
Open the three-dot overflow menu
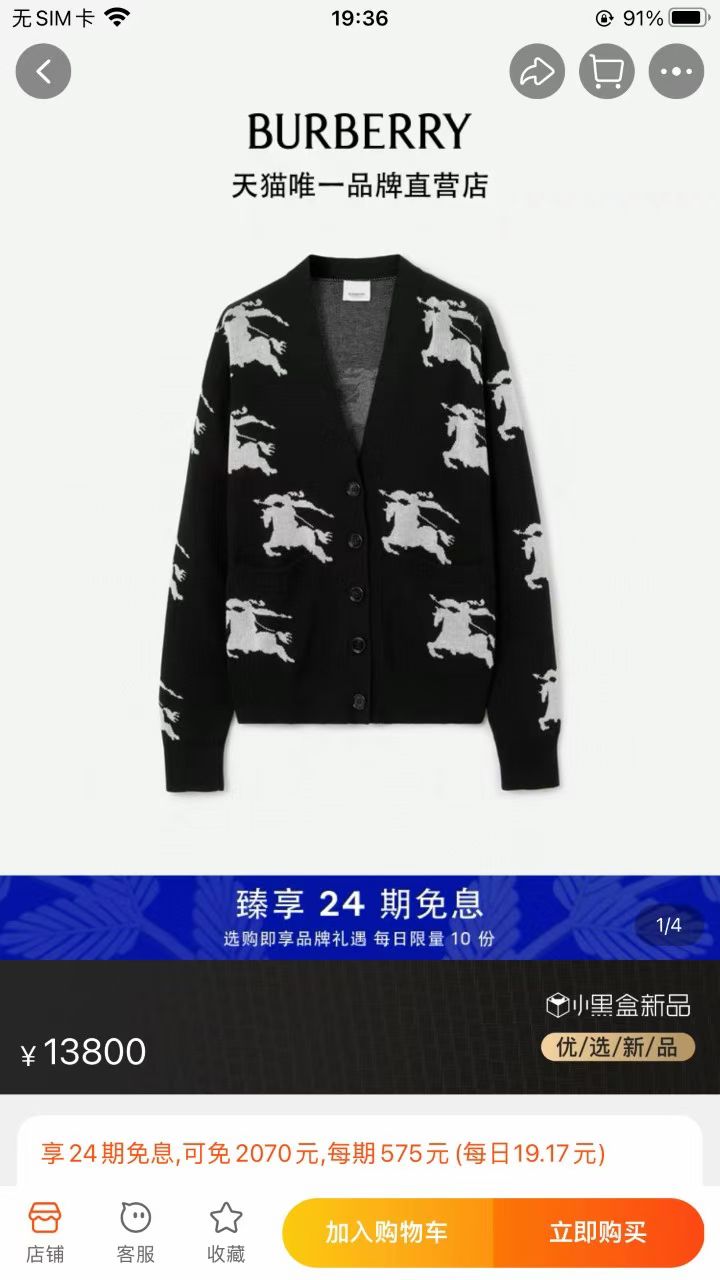tap(677, 71)
